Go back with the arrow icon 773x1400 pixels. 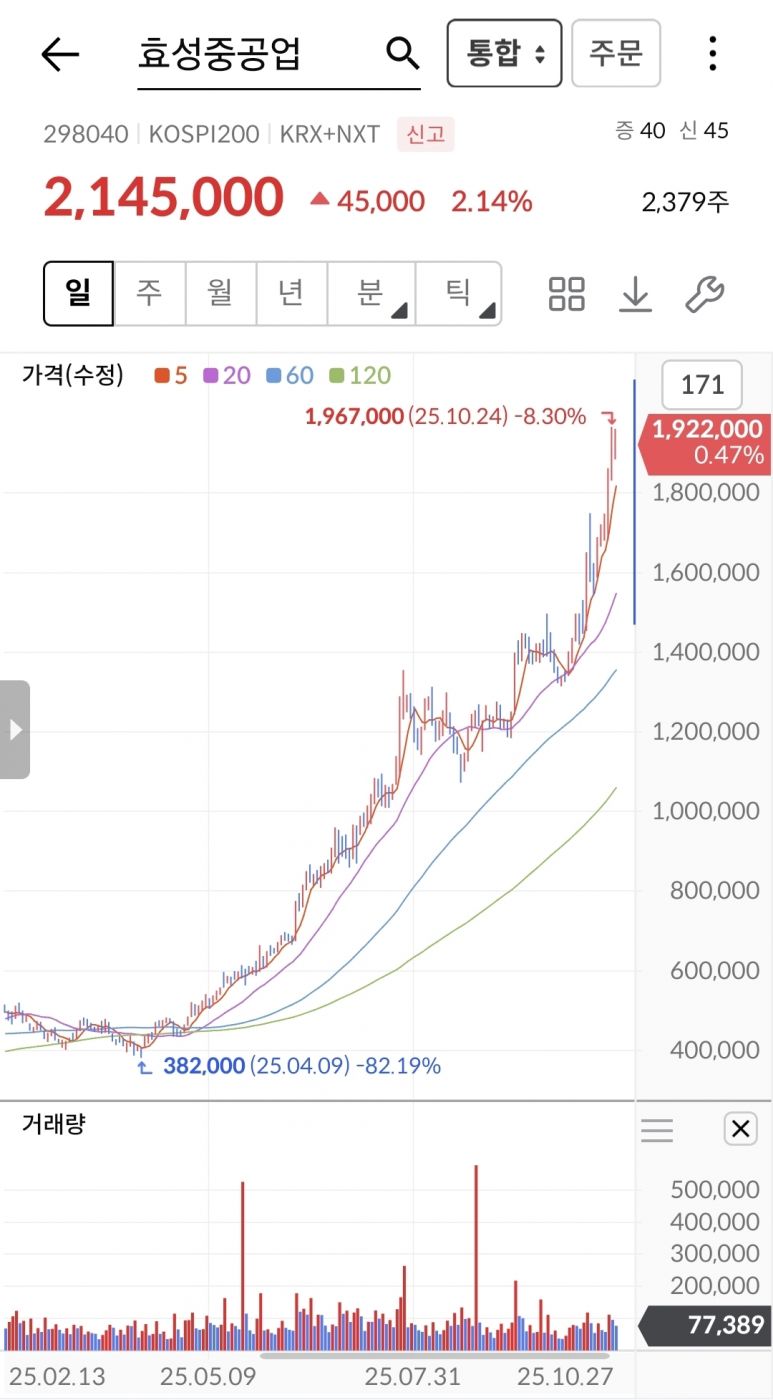click(59, 54)
